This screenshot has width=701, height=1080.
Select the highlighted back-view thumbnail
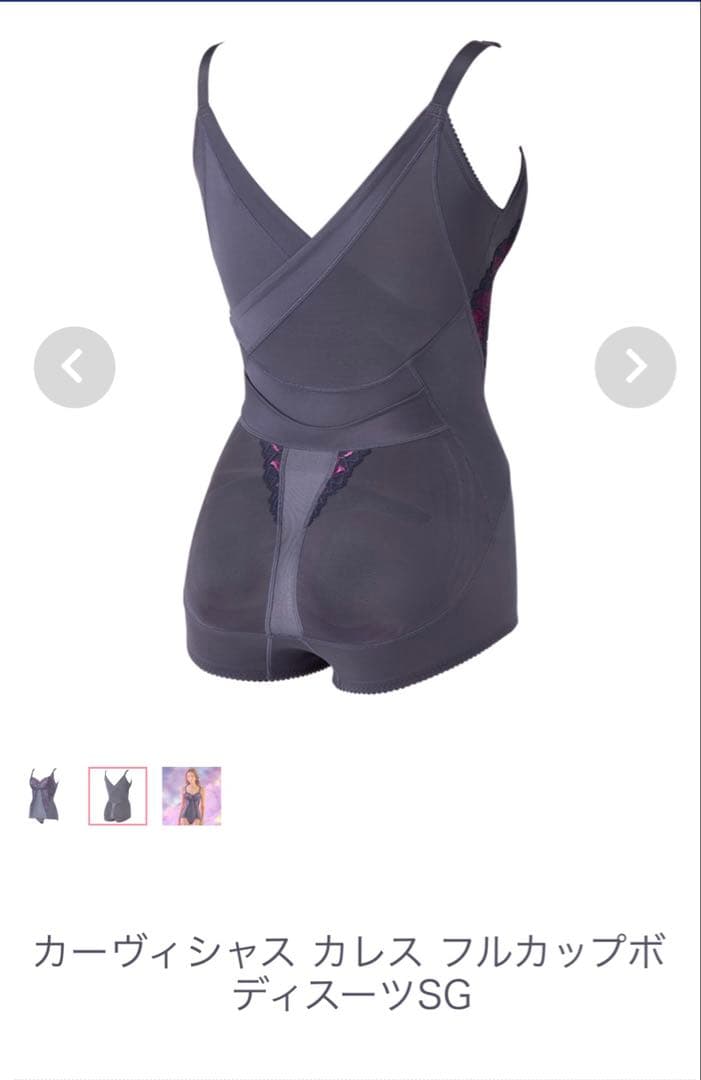click(118, 796)
